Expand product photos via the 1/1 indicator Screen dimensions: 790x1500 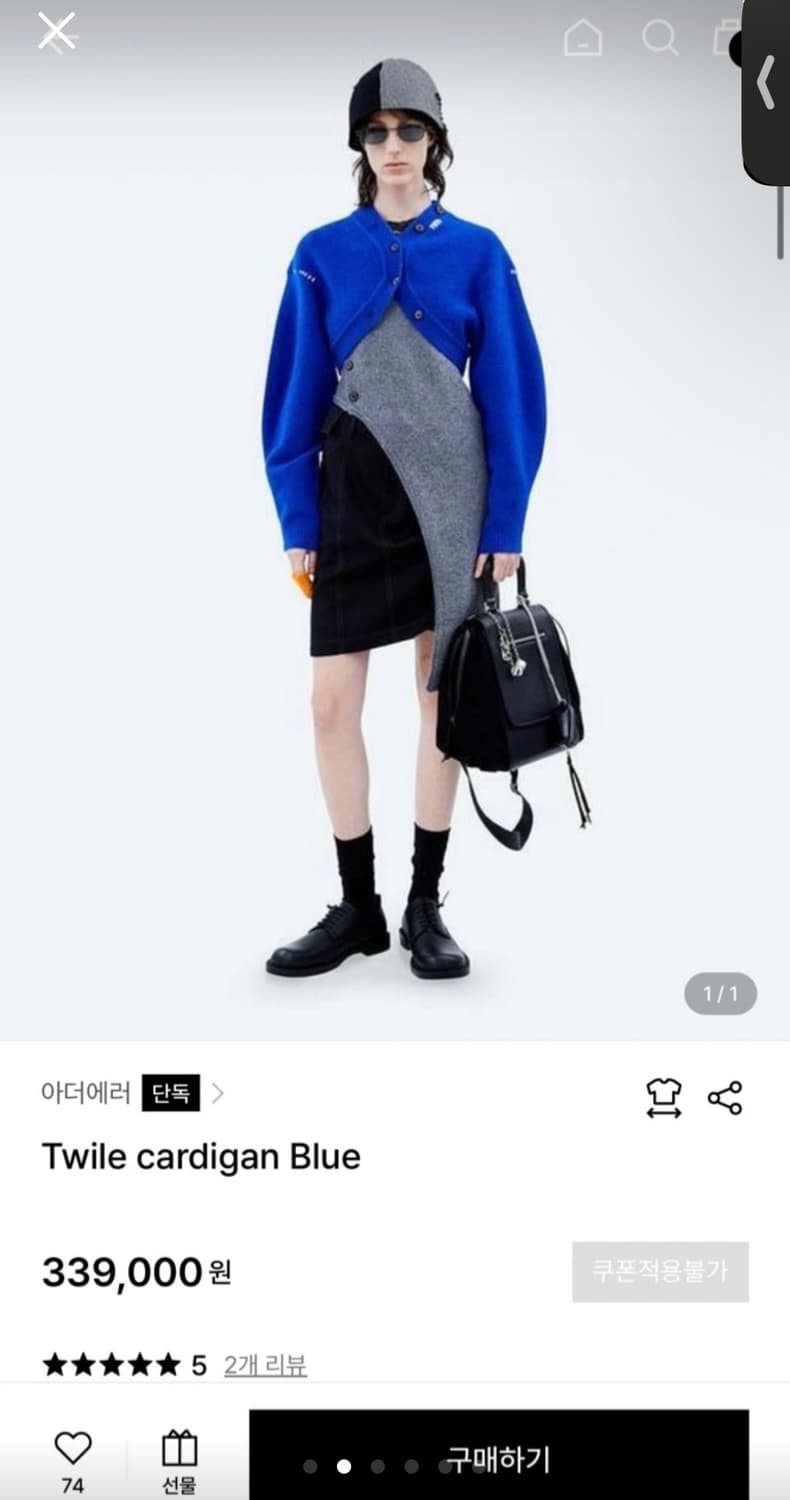coord(718,993)
